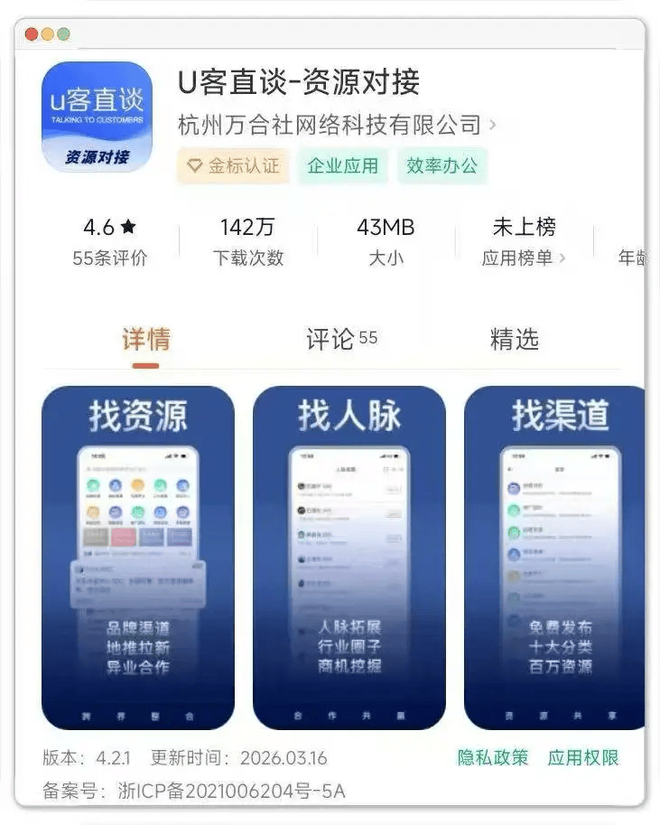Open the 应用榜单 ranking
Viewport: 660px width, 825px height.
pos(524,258)
